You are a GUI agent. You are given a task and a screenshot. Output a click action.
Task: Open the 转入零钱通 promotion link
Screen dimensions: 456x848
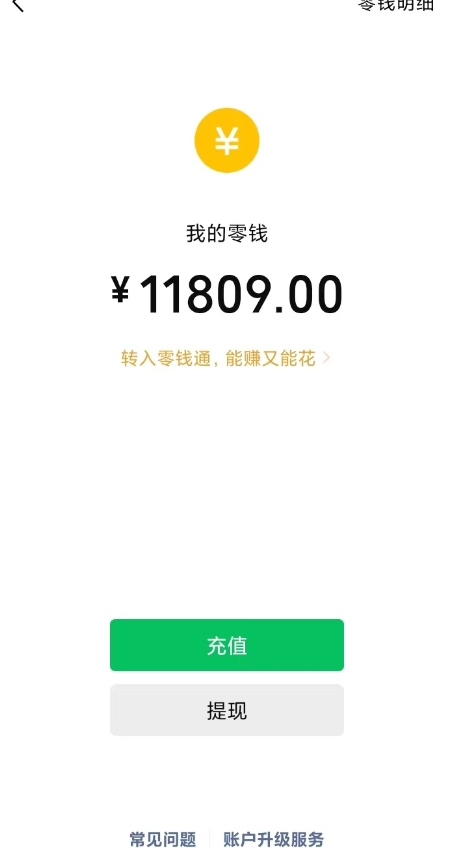click(226, 358)
